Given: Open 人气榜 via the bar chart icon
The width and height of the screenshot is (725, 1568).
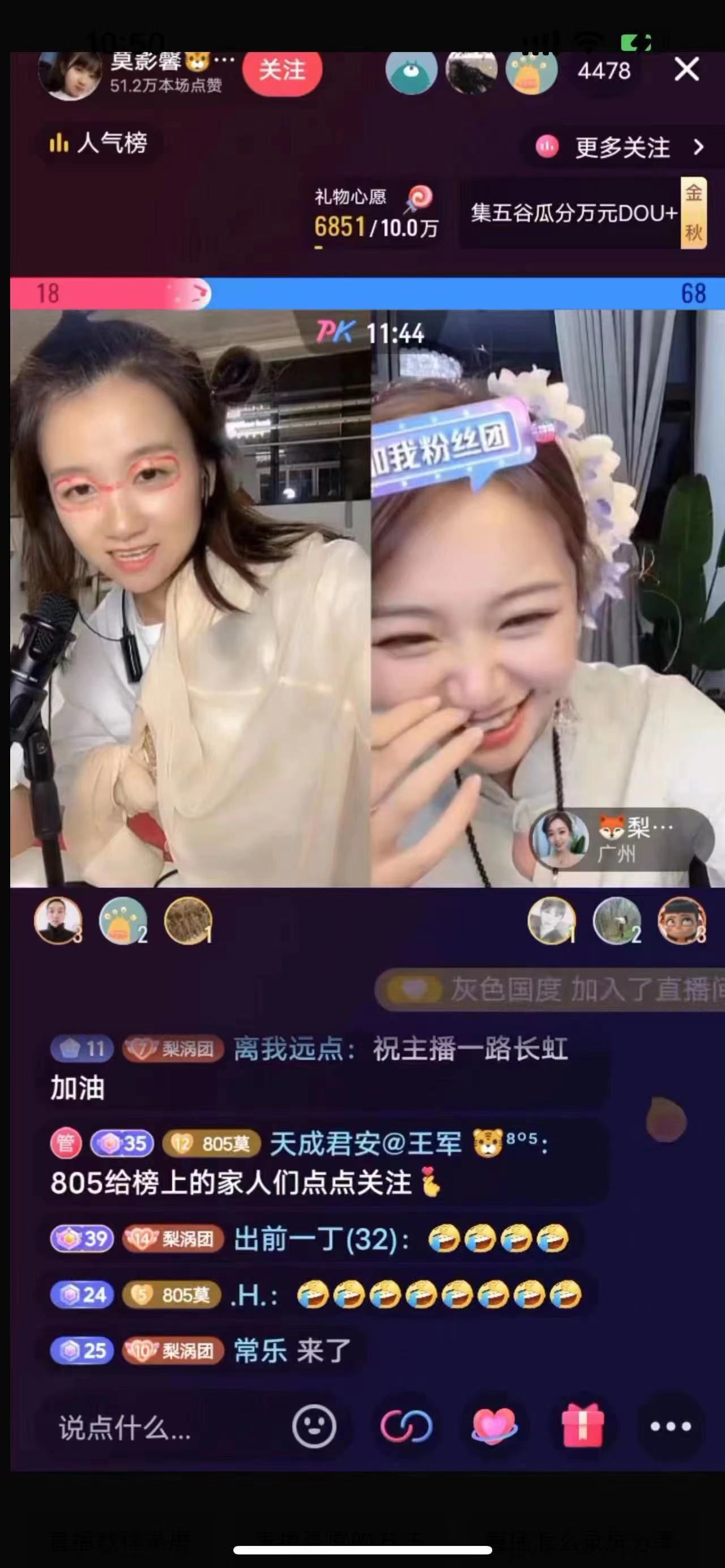Looking at the screenshot, I should click(x=59, y=143).
